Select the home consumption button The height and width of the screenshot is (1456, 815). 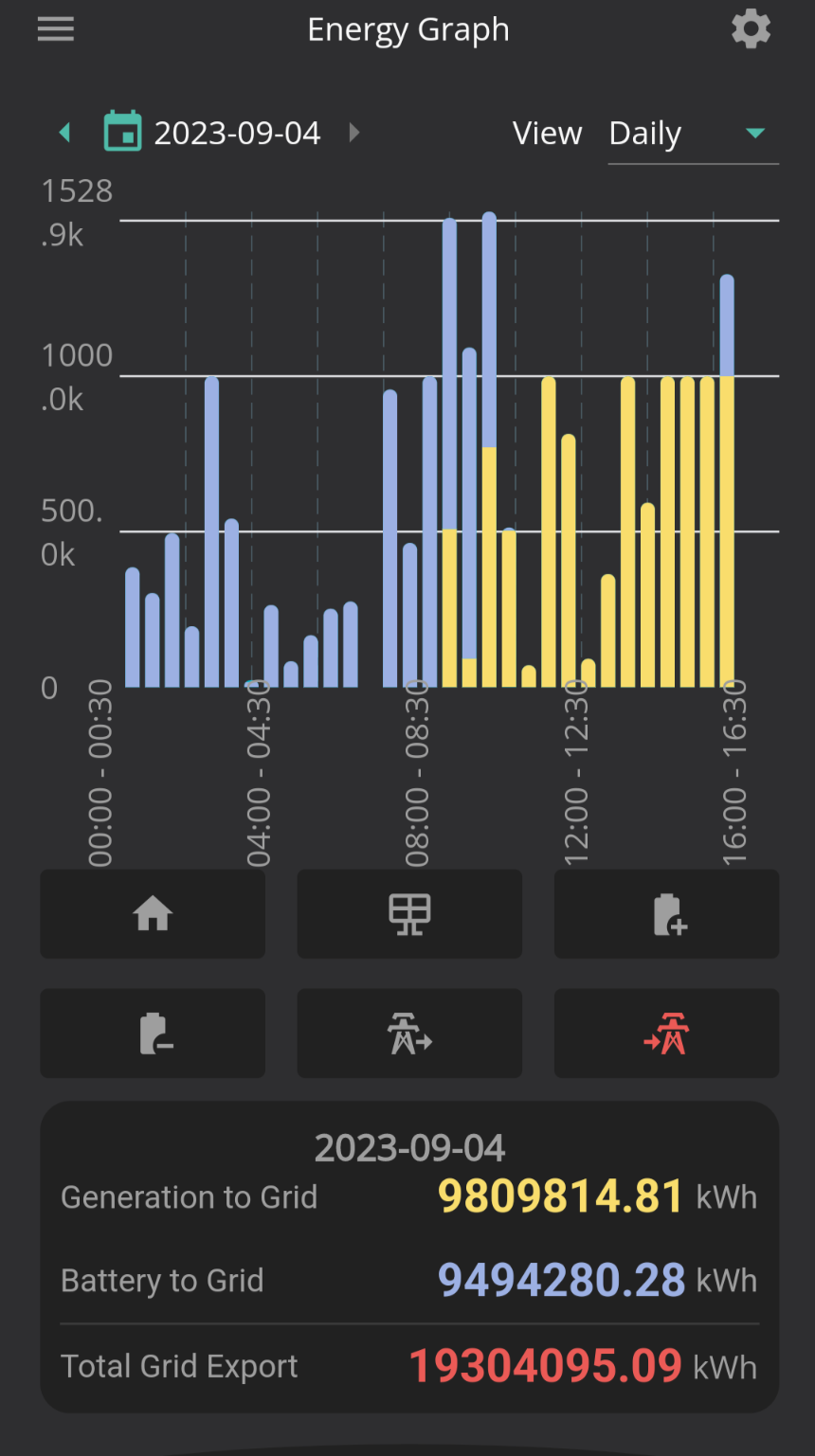(x=153, y=914)
